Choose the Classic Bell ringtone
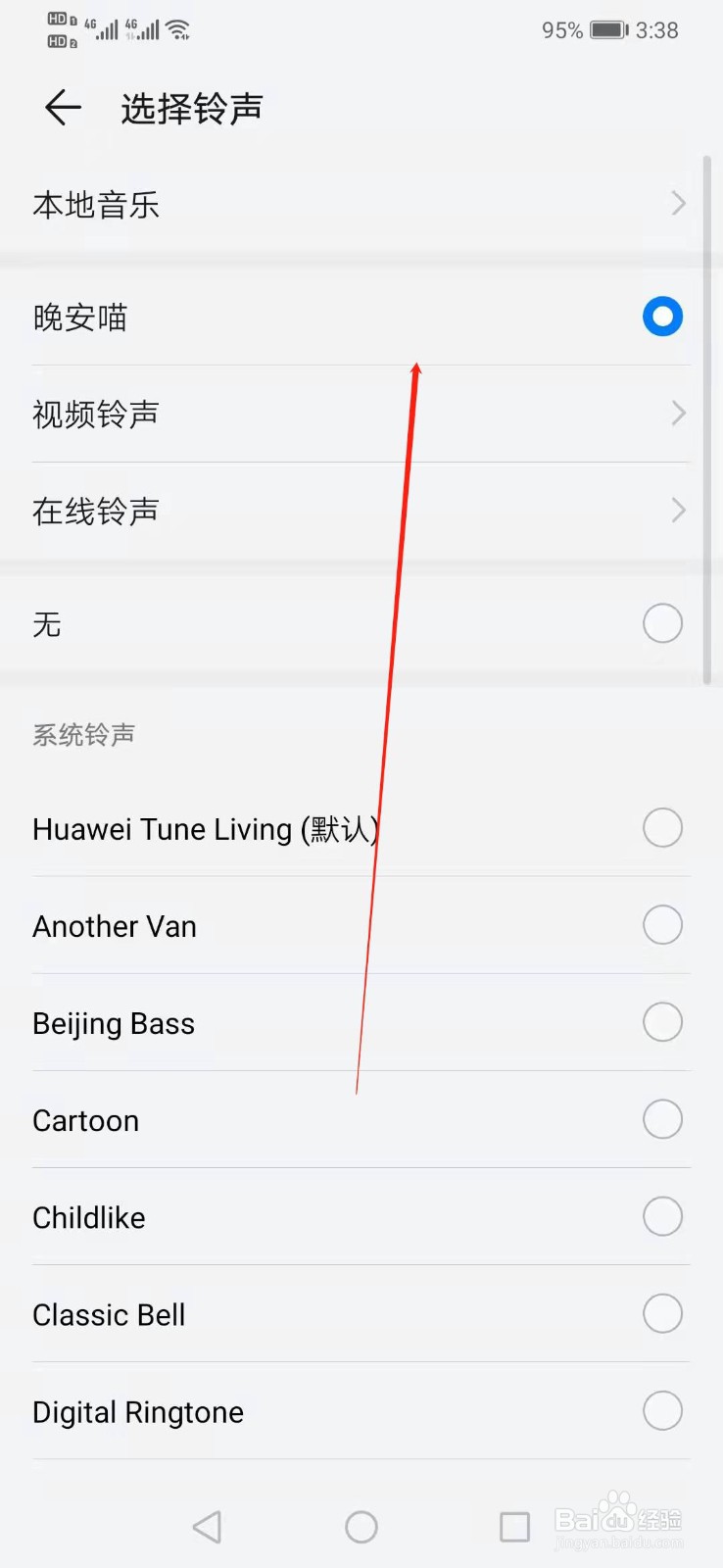This screenshot has width=723, height=1568. [361, 1313]
